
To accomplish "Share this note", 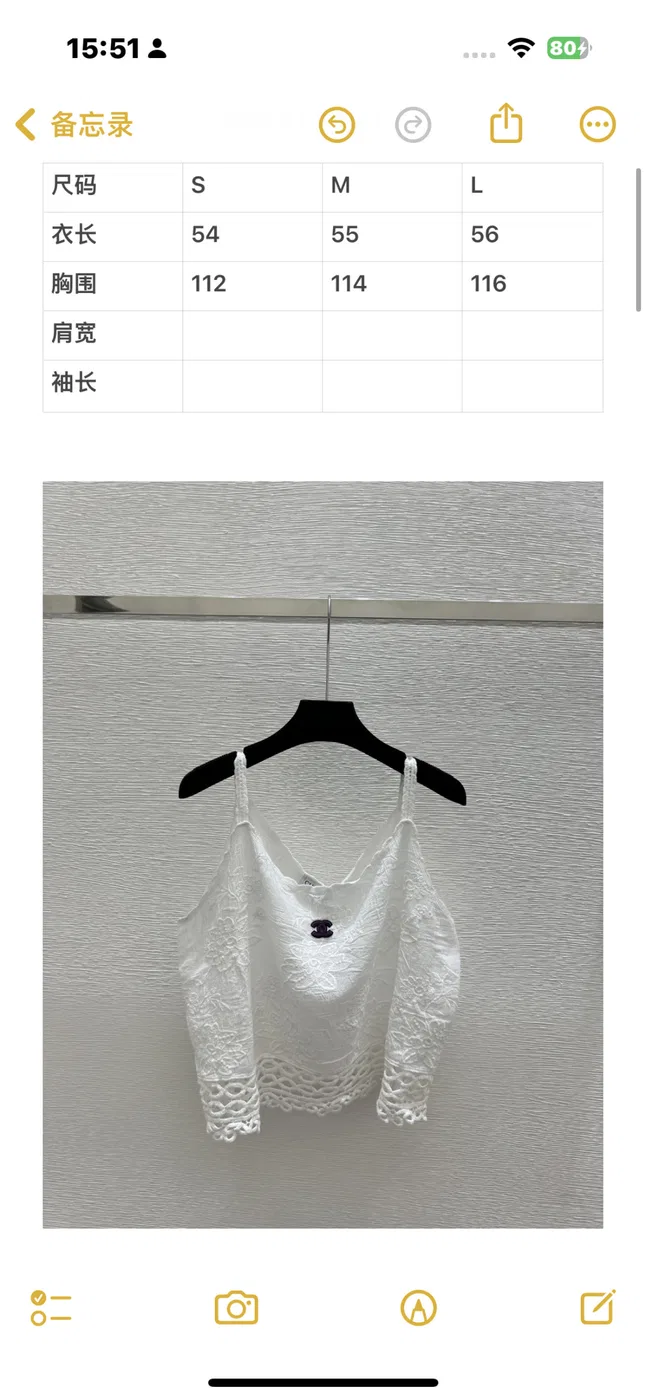I will point(507,123).
